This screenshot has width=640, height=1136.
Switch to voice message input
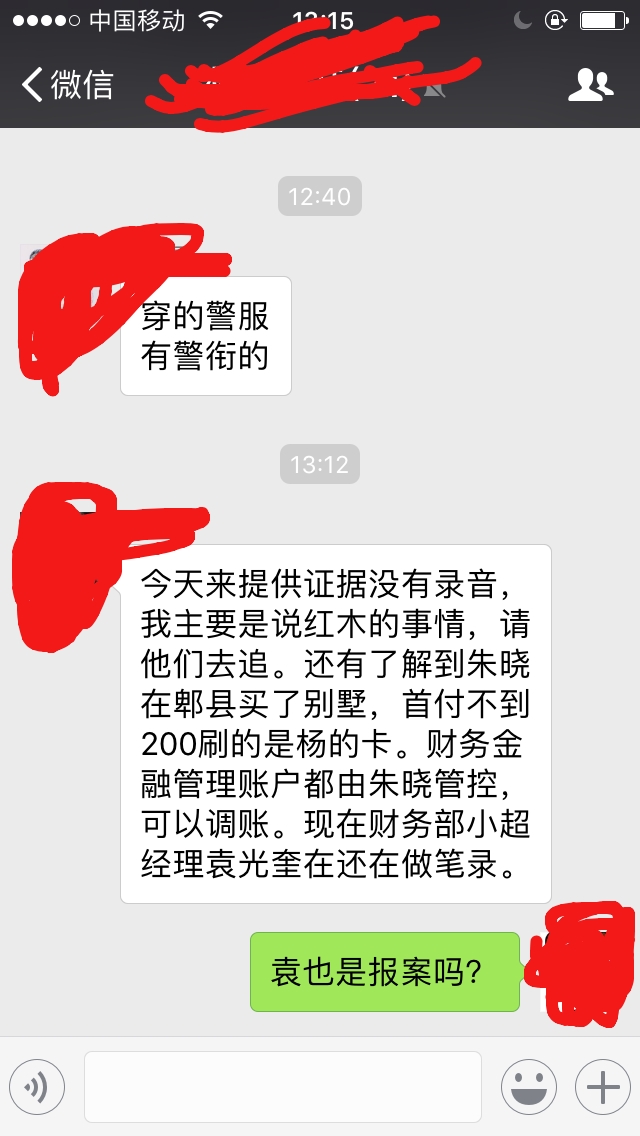click(37, 1086)
